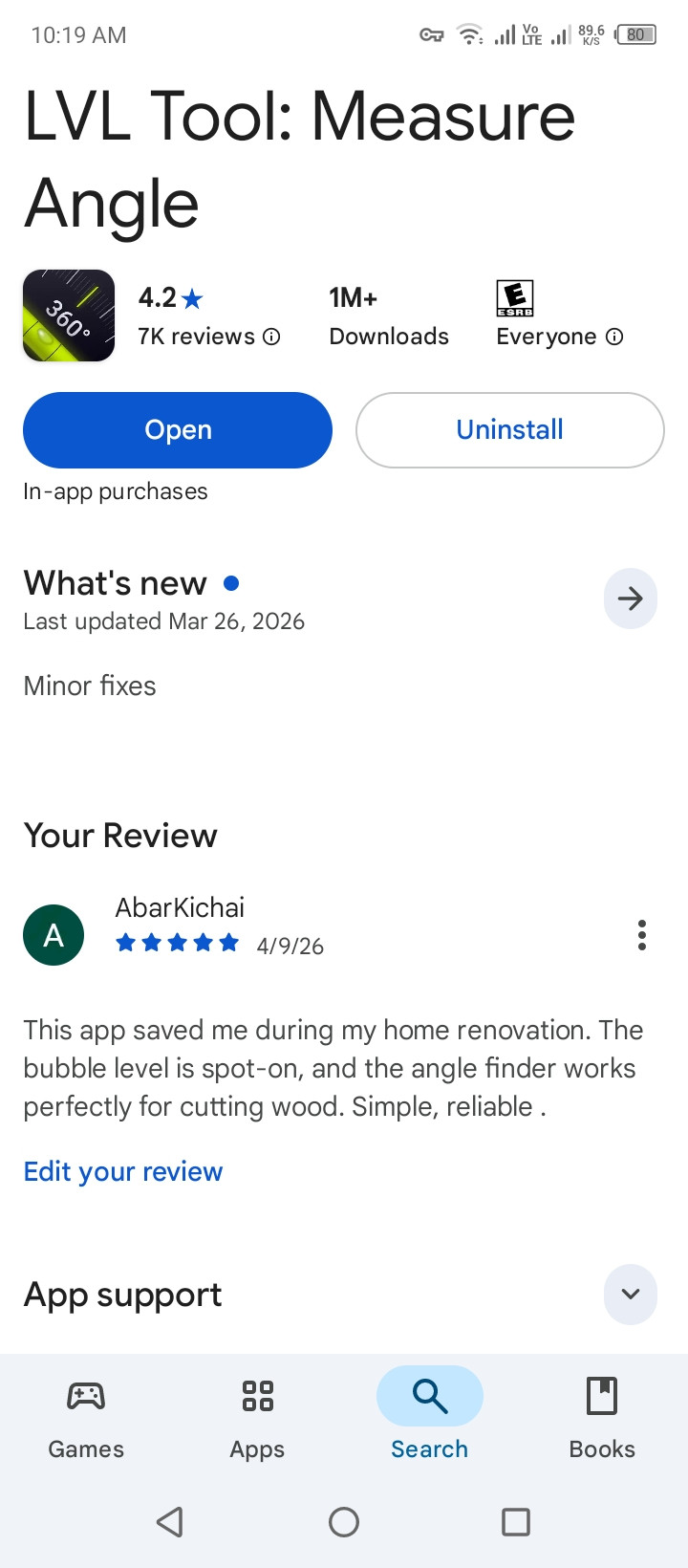The height and width of the screenshot is (1568, 688).
Task: Uninstall the LVL Tool app
Action: click(x=510, y=430)
